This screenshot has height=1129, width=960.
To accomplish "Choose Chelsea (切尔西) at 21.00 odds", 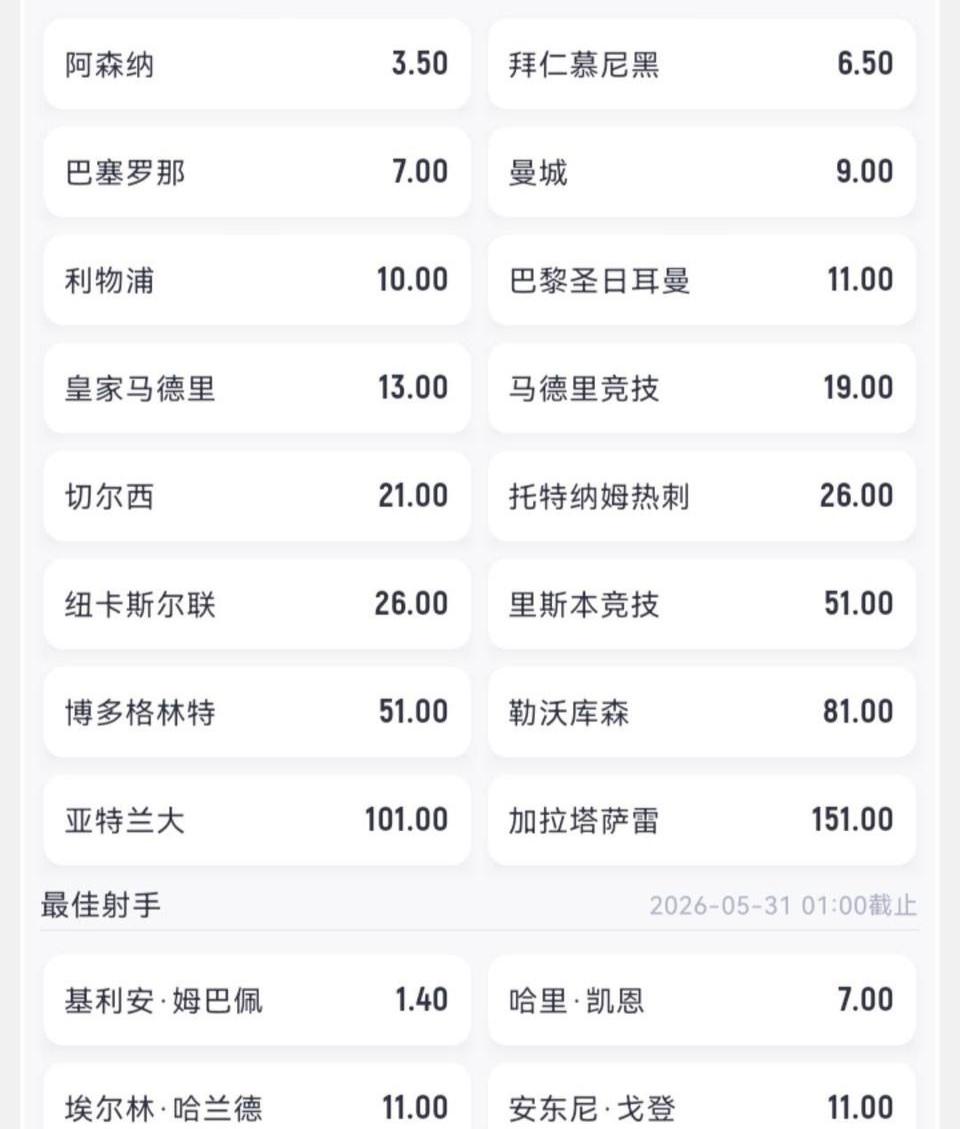I will pyautogui.click(x=255, y=496).
